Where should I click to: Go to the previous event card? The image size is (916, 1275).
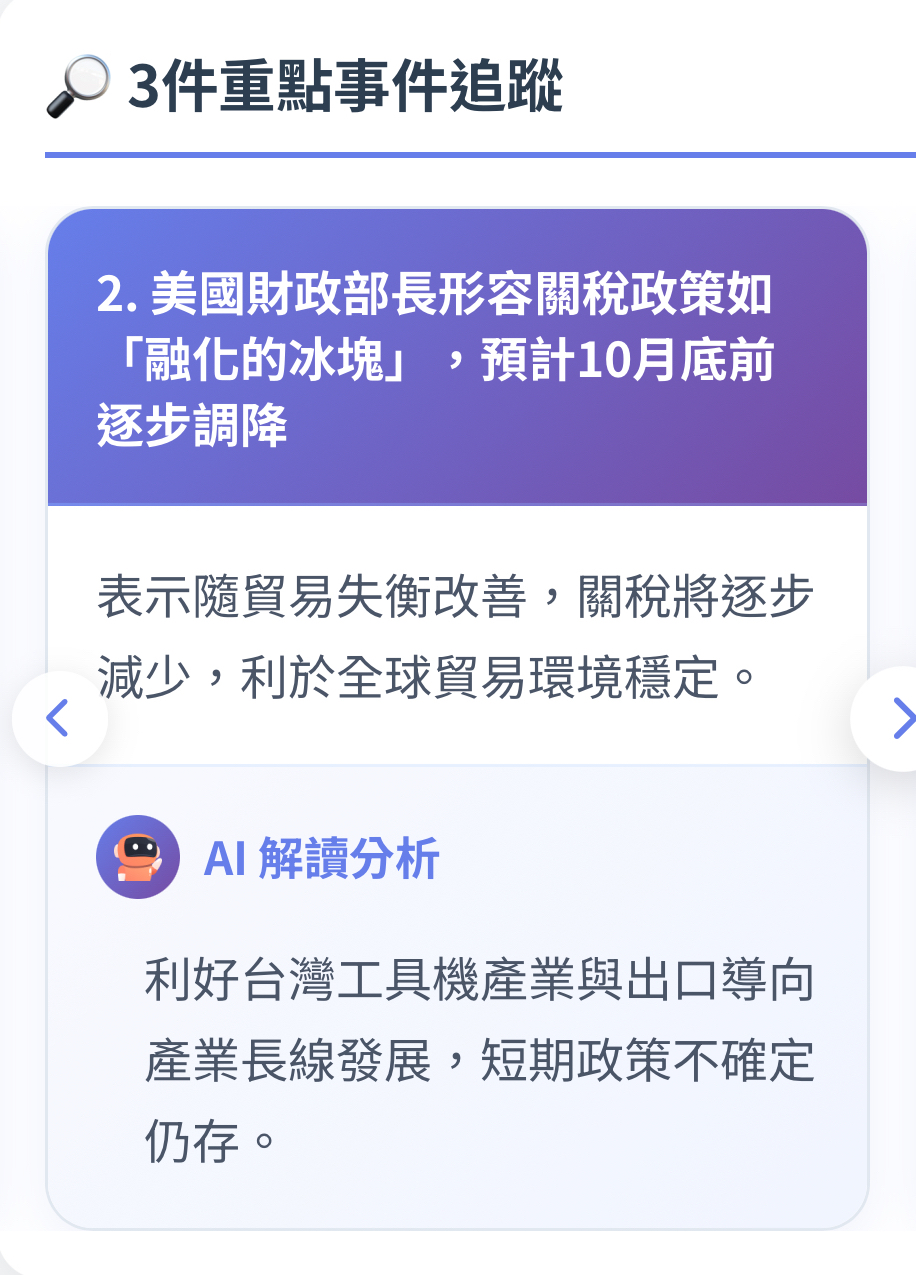point(59,718)
